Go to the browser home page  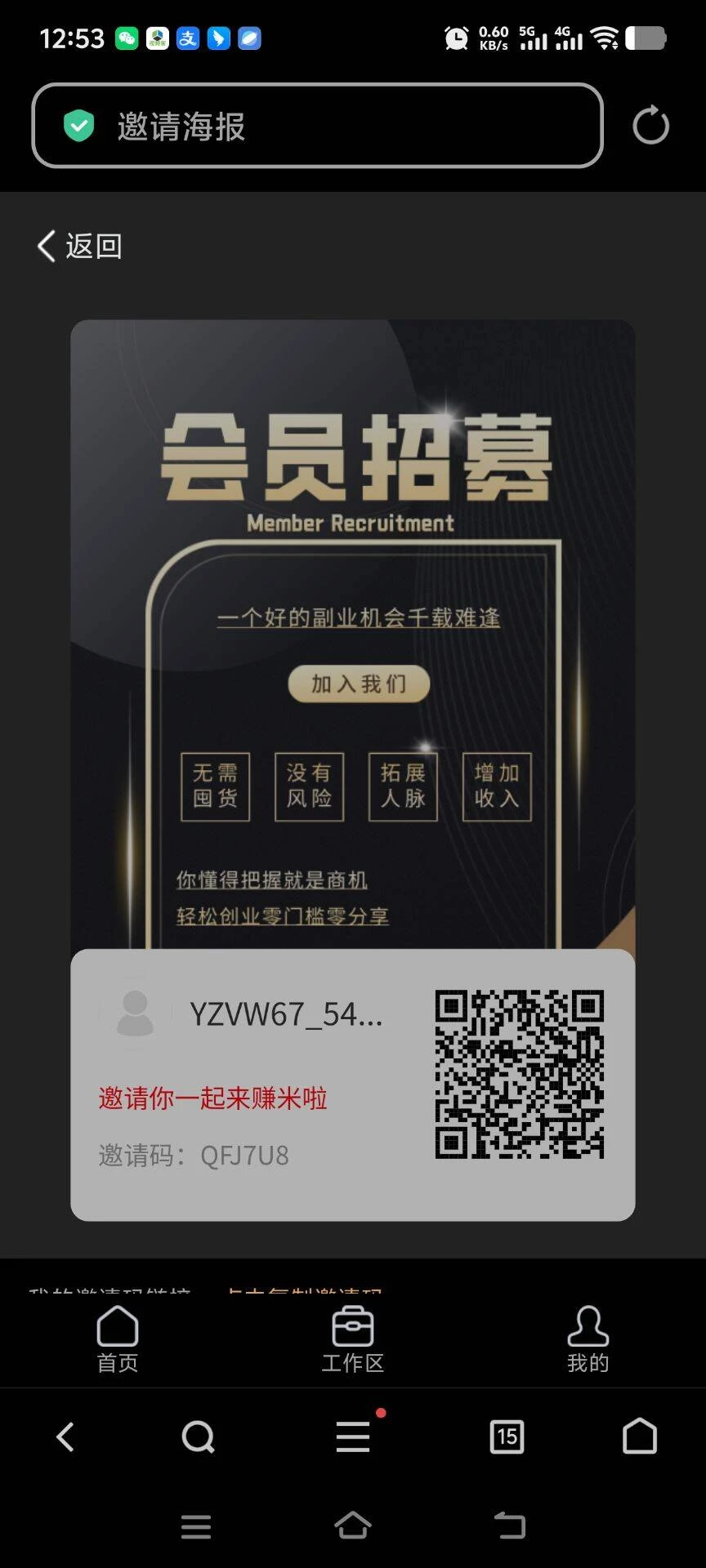click(x=639, y=1437)
